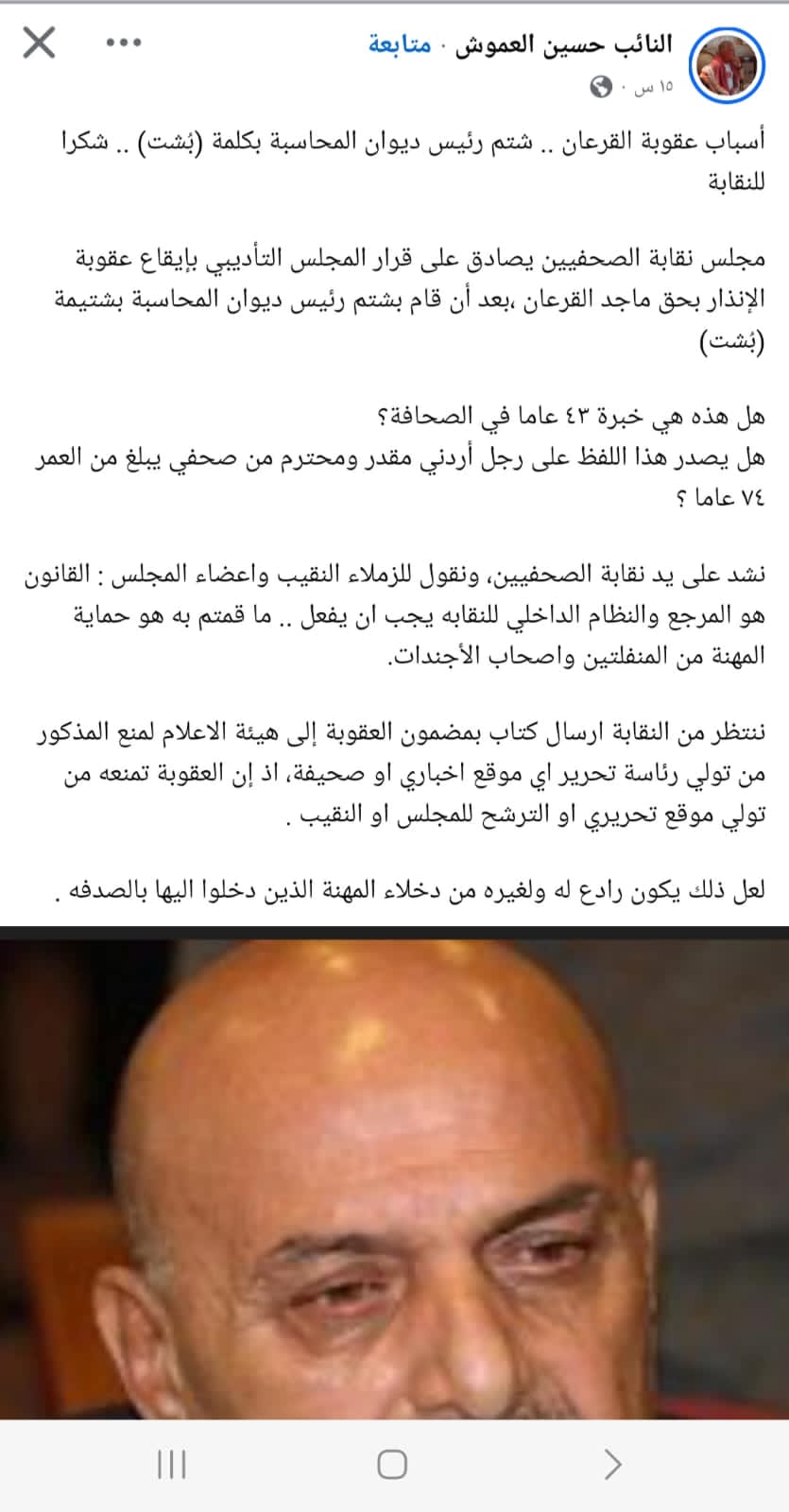Open the post author's profile picture

click(x=729, y=63)
